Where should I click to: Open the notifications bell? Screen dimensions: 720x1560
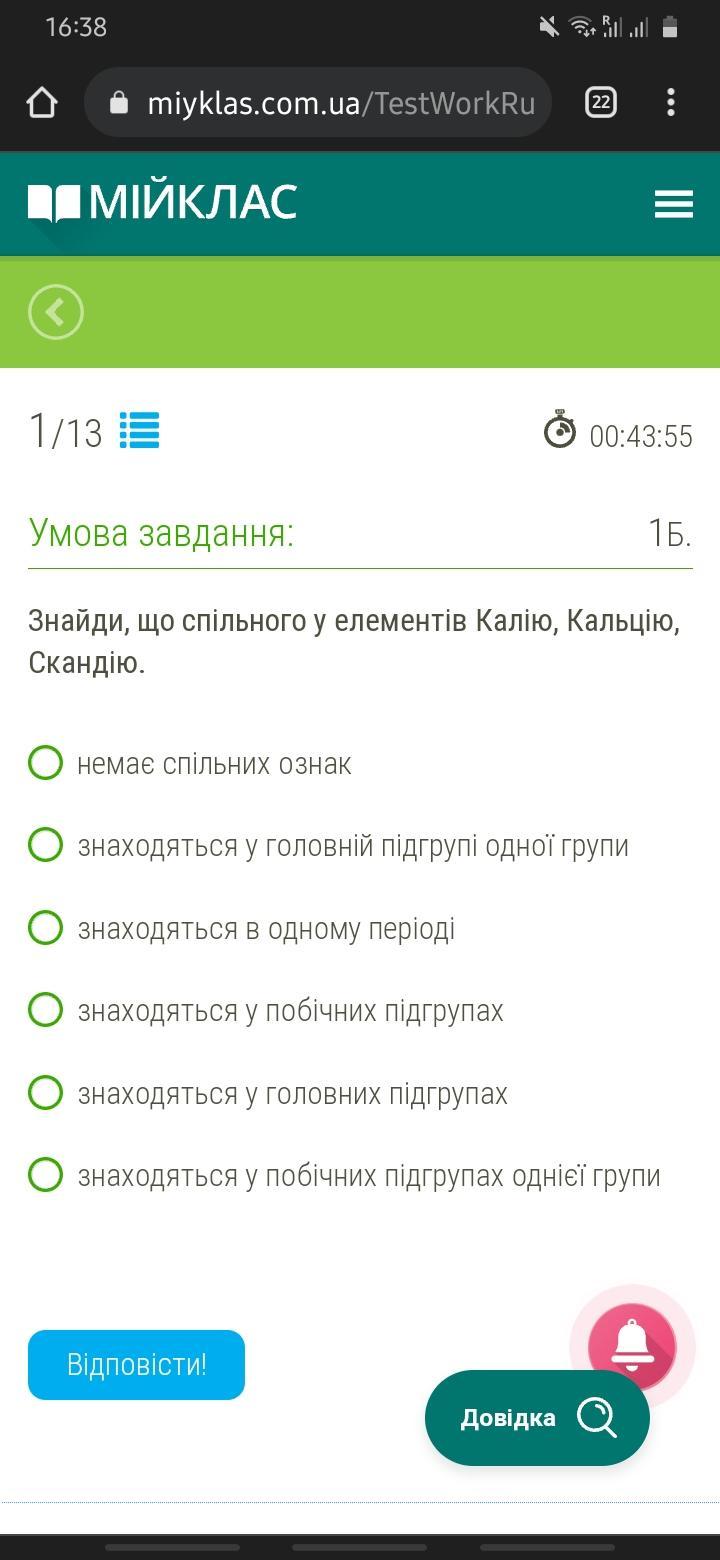pyautogui.click(x=632, y=1346)
